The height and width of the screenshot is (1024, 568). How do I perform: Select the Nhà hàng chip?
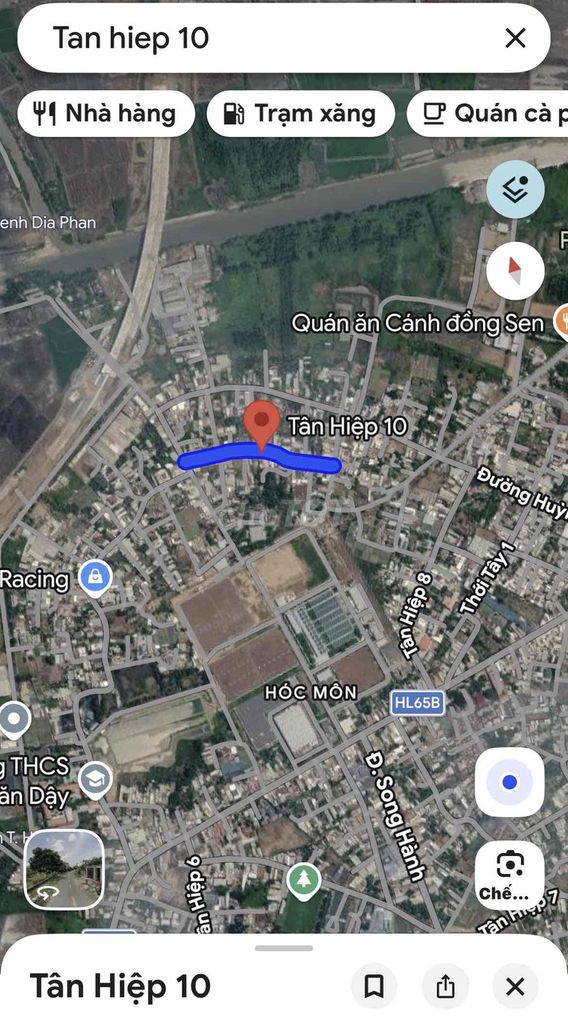(106, 114)
